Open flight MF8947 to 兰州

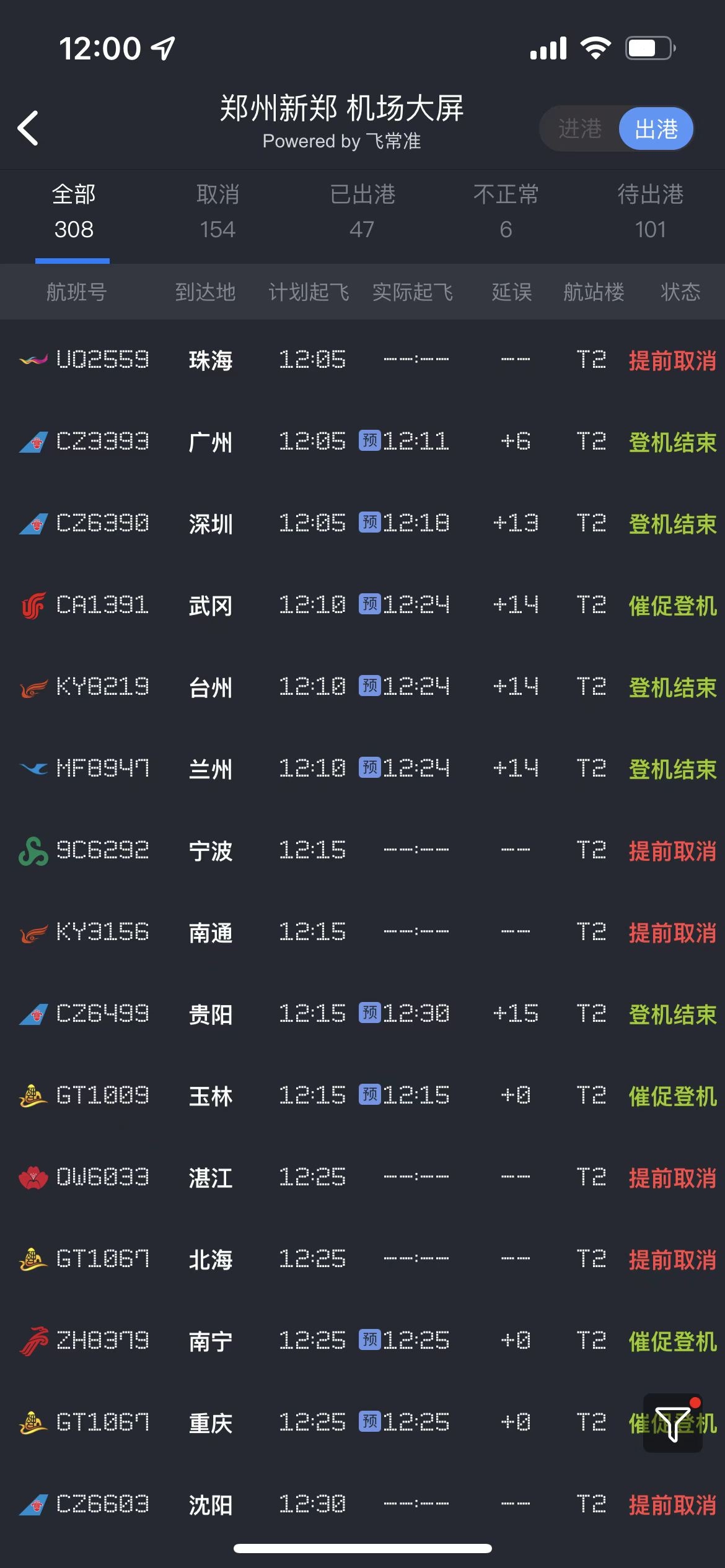pyautogui.click(x=362, y=769)
